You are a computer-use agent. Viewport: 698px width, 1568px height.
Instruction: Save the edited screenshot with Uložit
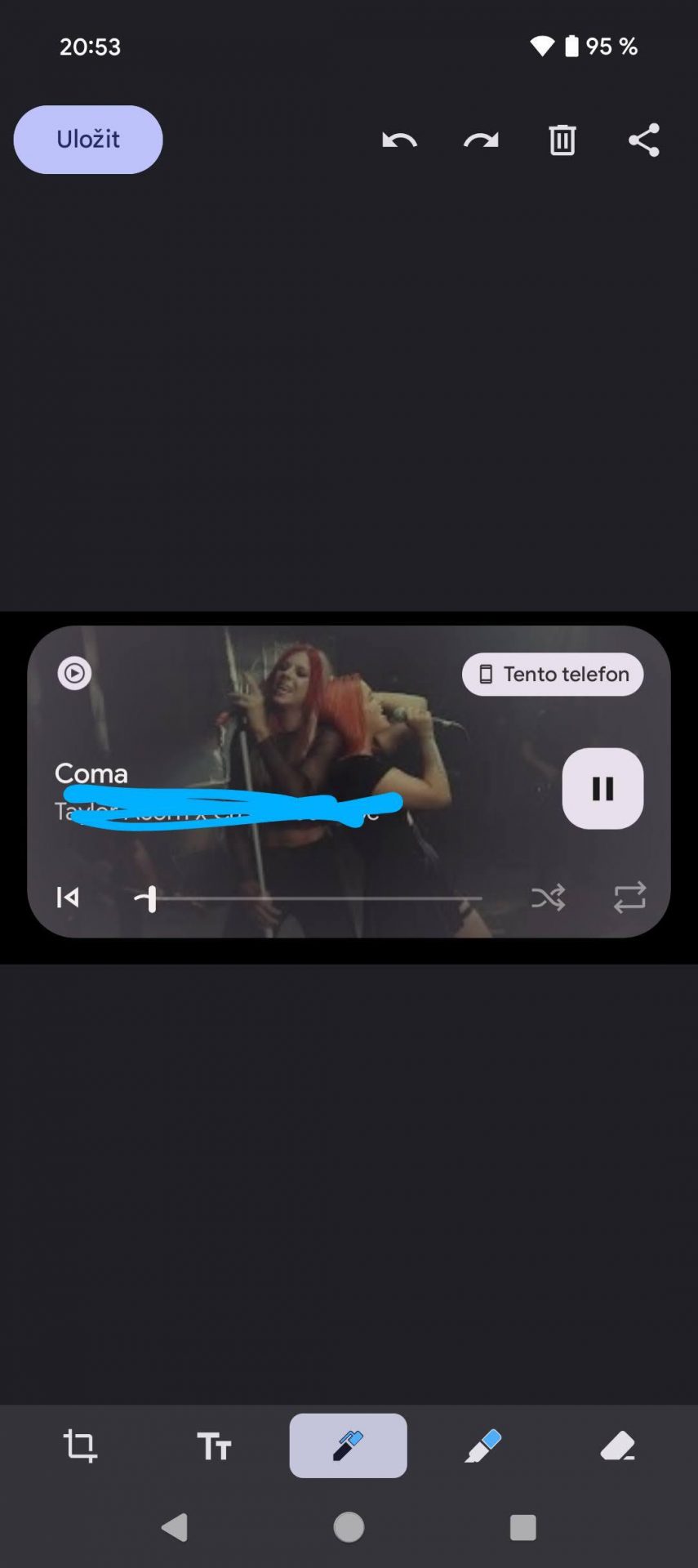88,140
